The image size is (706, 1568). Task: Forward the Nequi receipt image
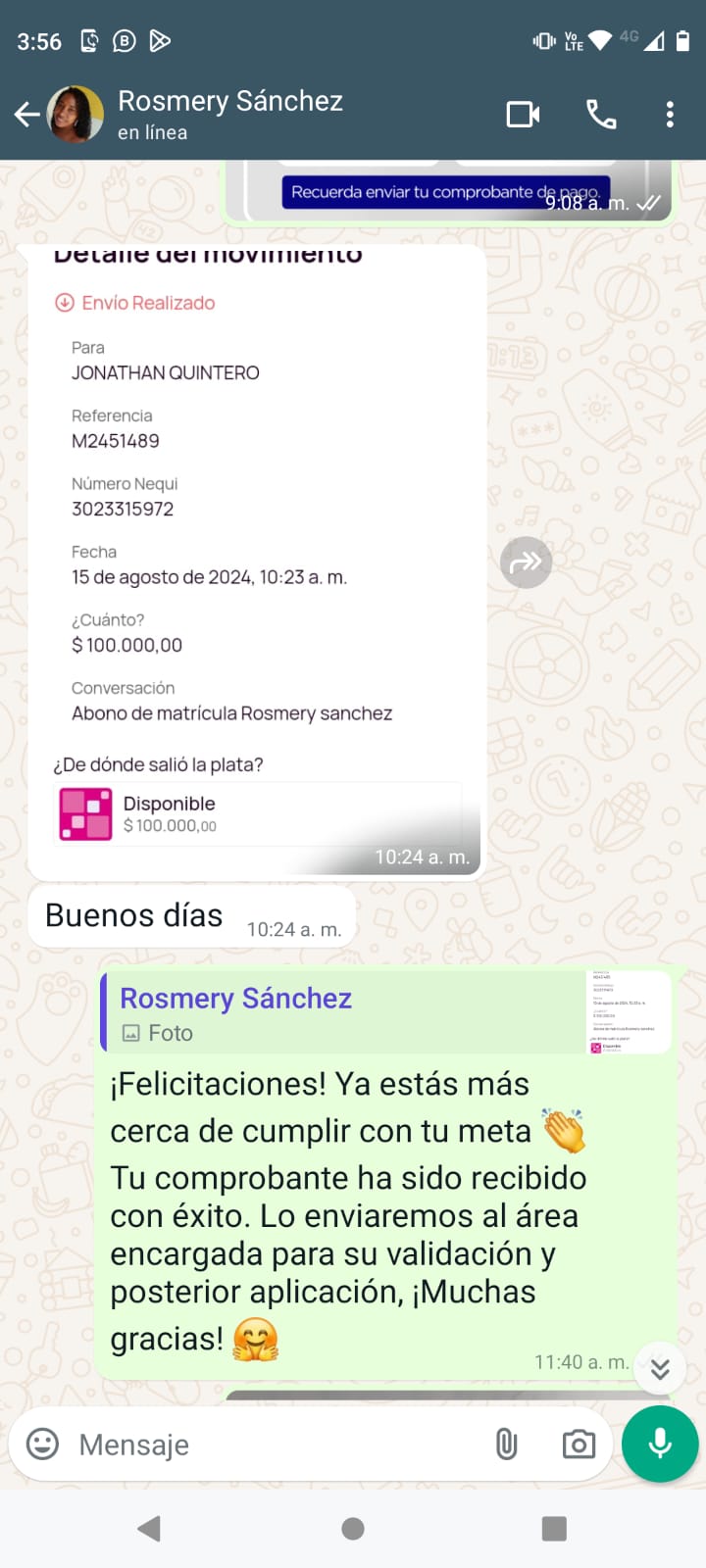pos(527,563)
